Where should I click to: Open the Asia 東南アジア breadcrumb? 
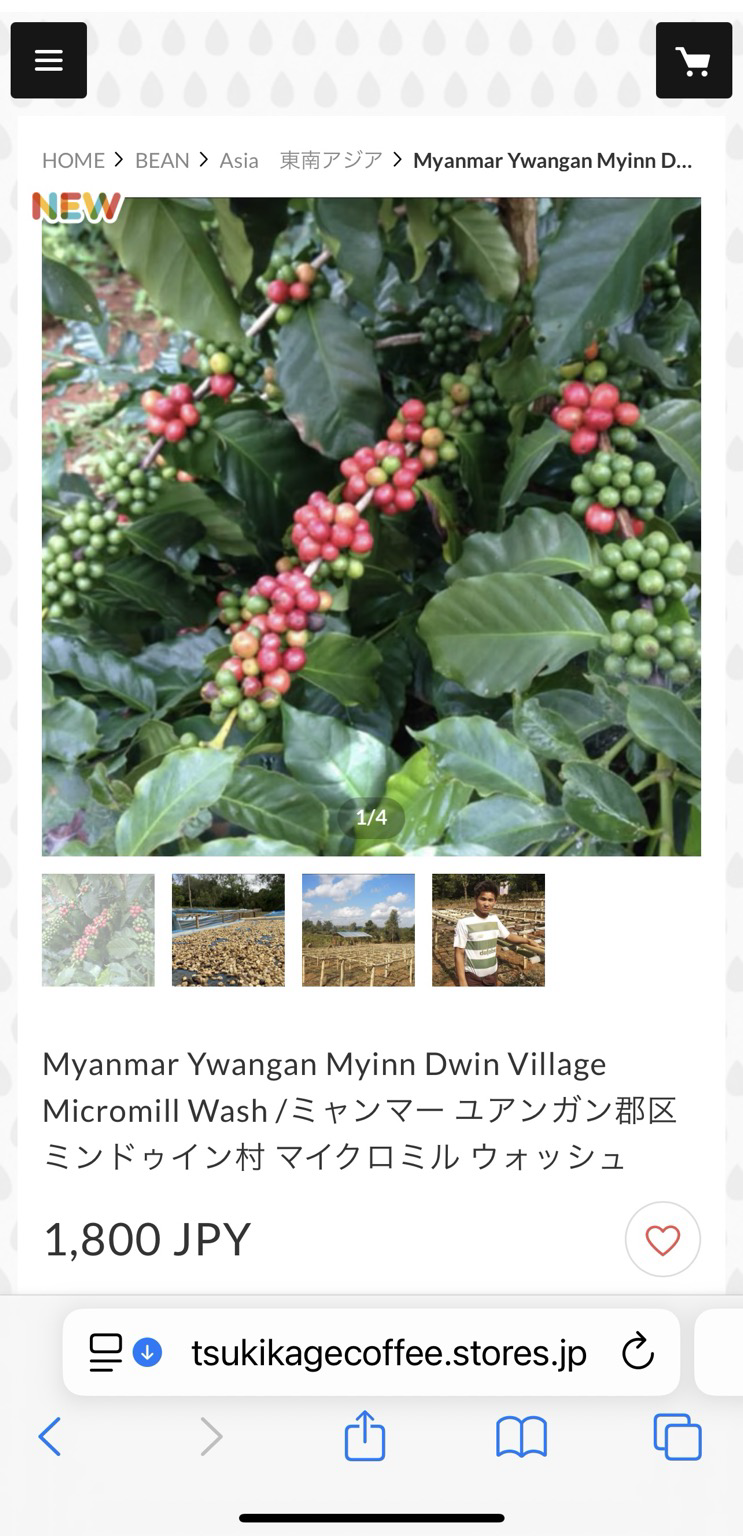click(x=301, y=160)
